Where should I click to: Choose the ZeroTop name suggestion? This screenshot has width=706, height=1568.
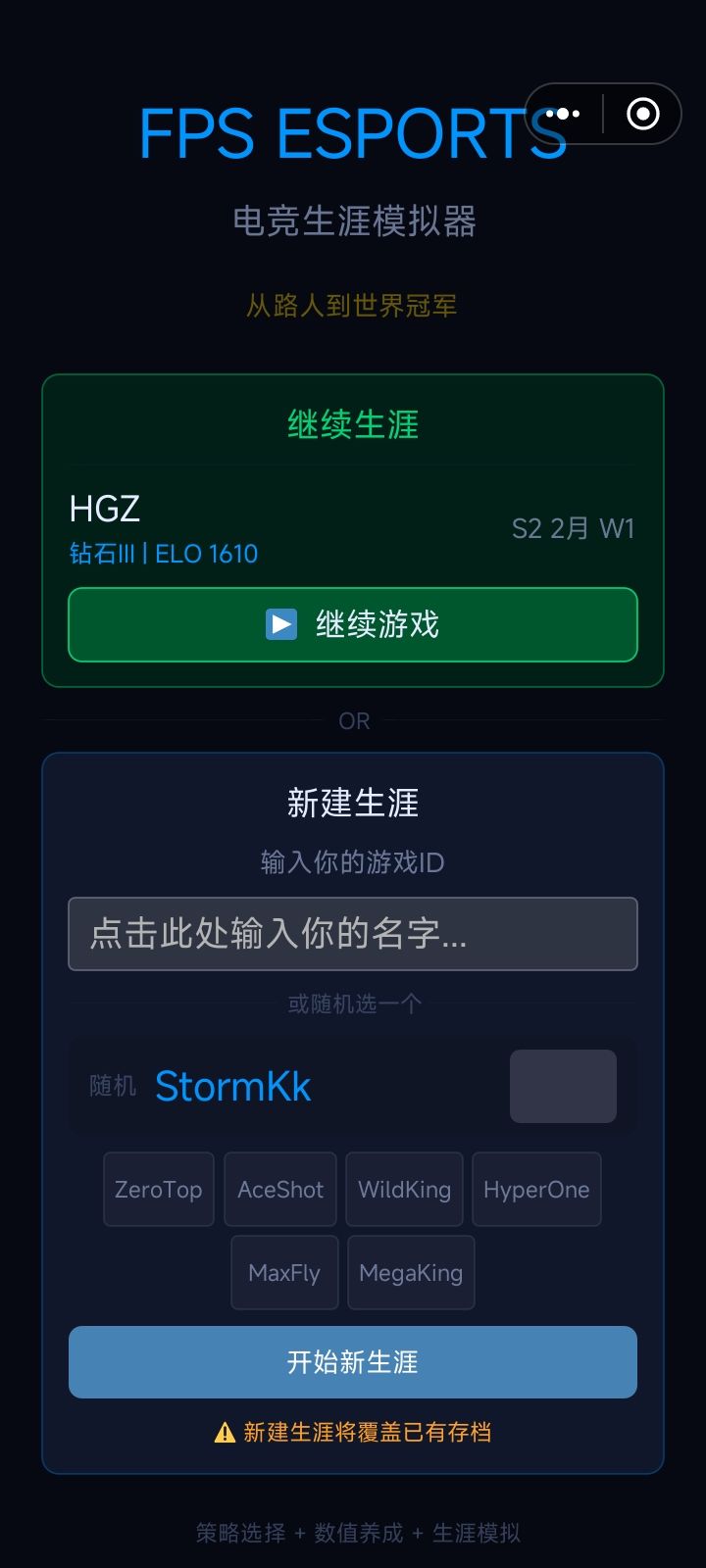[x=158, y=1189]
